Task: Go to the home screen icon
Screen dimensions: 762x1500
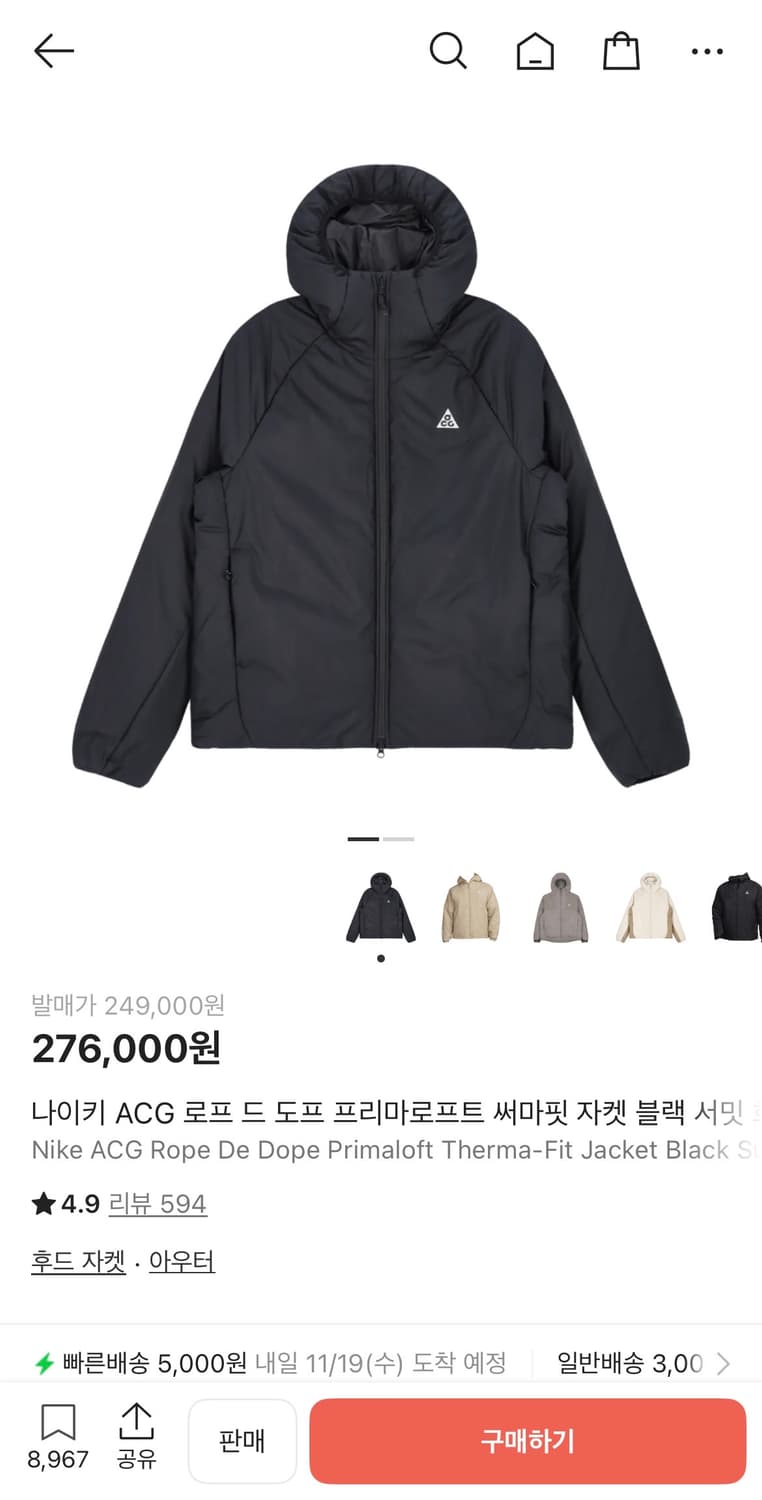Action: click(535, 51)
